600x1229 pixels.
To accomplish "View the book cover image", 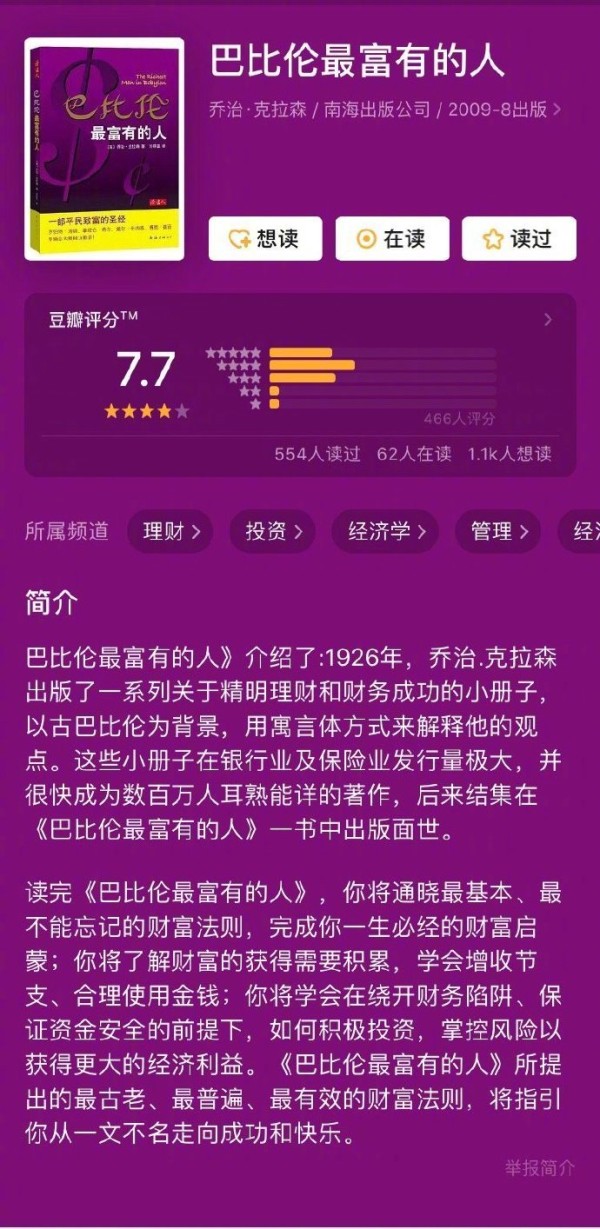I will click(x=104, y=148).
